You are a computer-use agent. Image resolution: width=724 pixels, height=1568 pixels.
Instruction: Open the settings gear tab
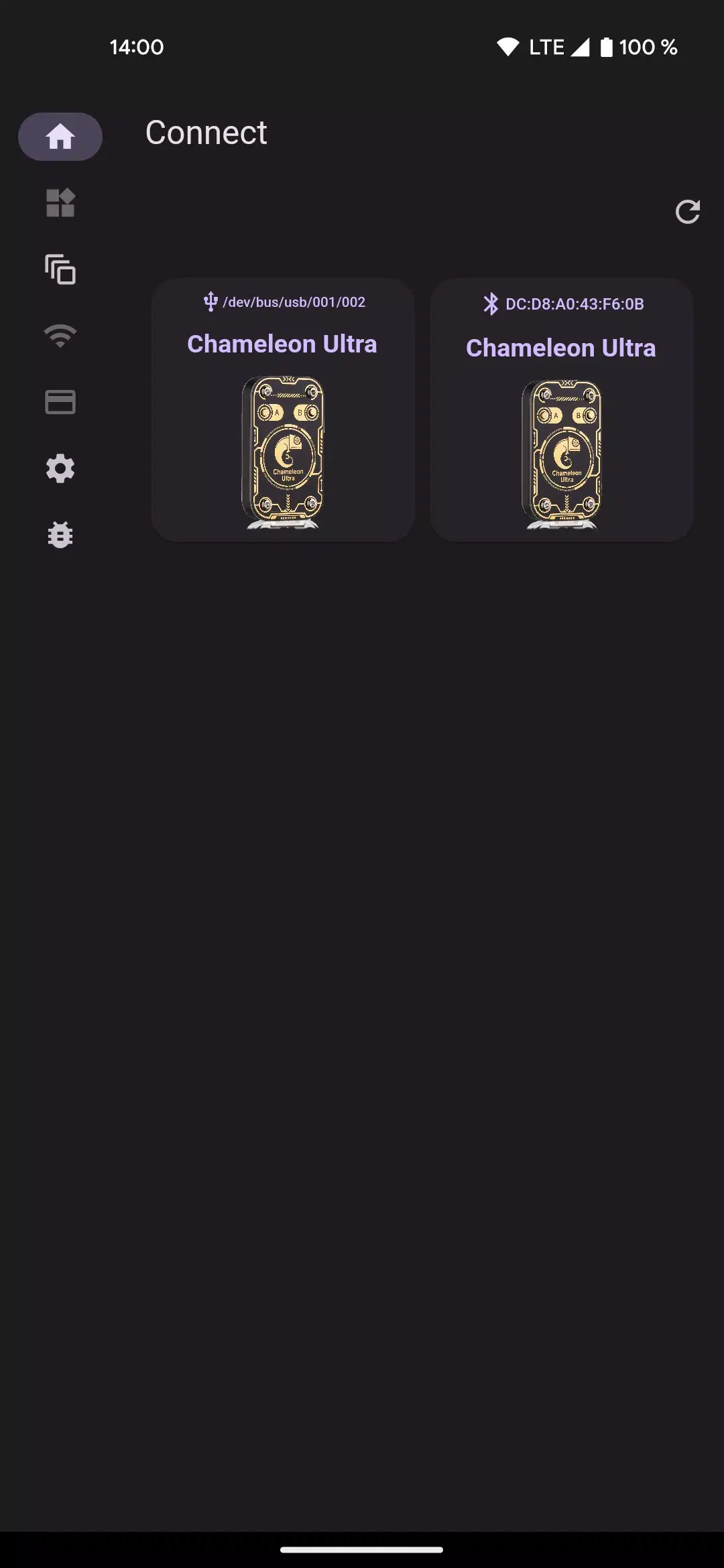[x=60, y=468]
